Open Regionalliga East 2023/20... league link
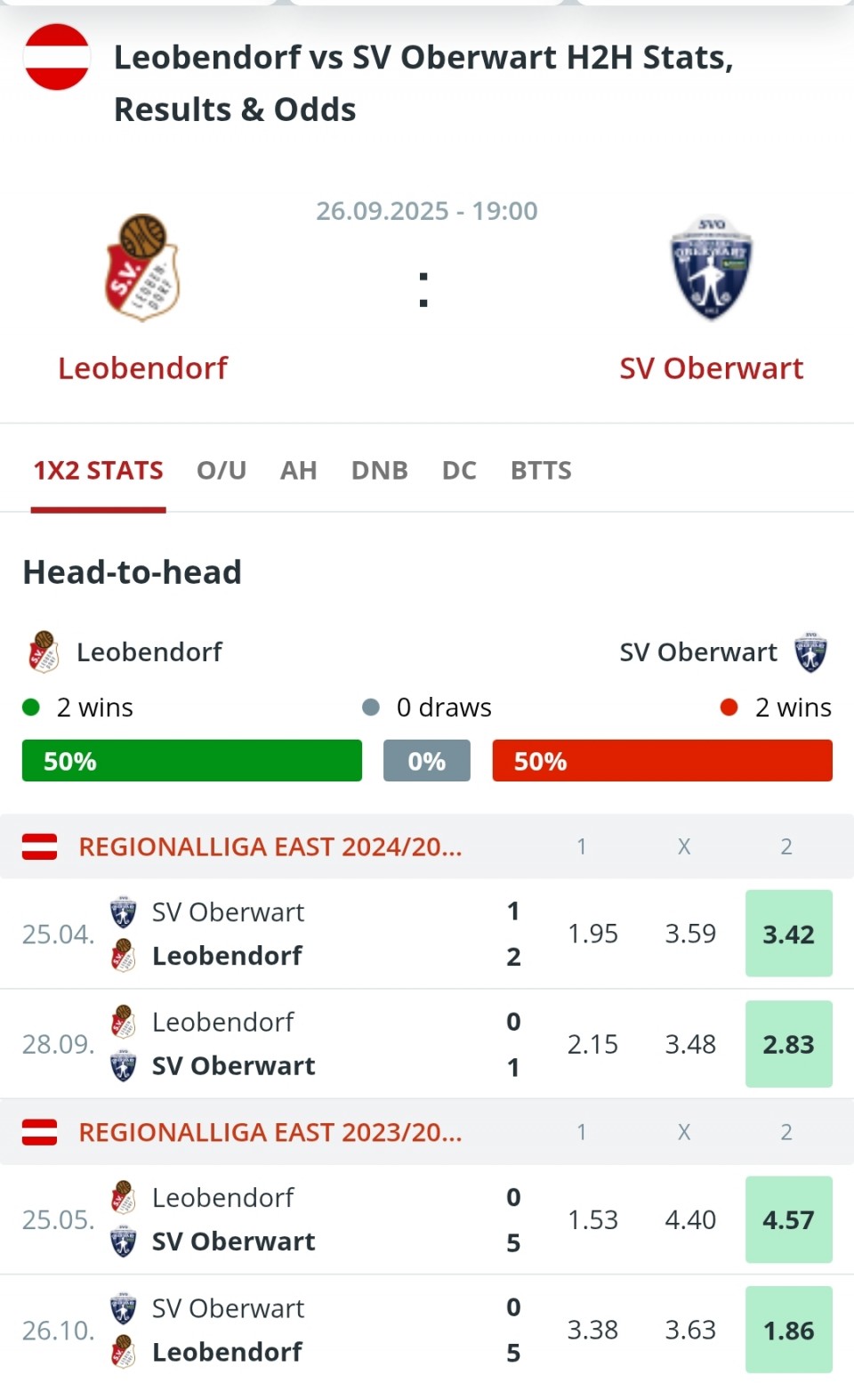This screenshot has width=854, height=1400. pyautogui.click(x=270, y=1132)
